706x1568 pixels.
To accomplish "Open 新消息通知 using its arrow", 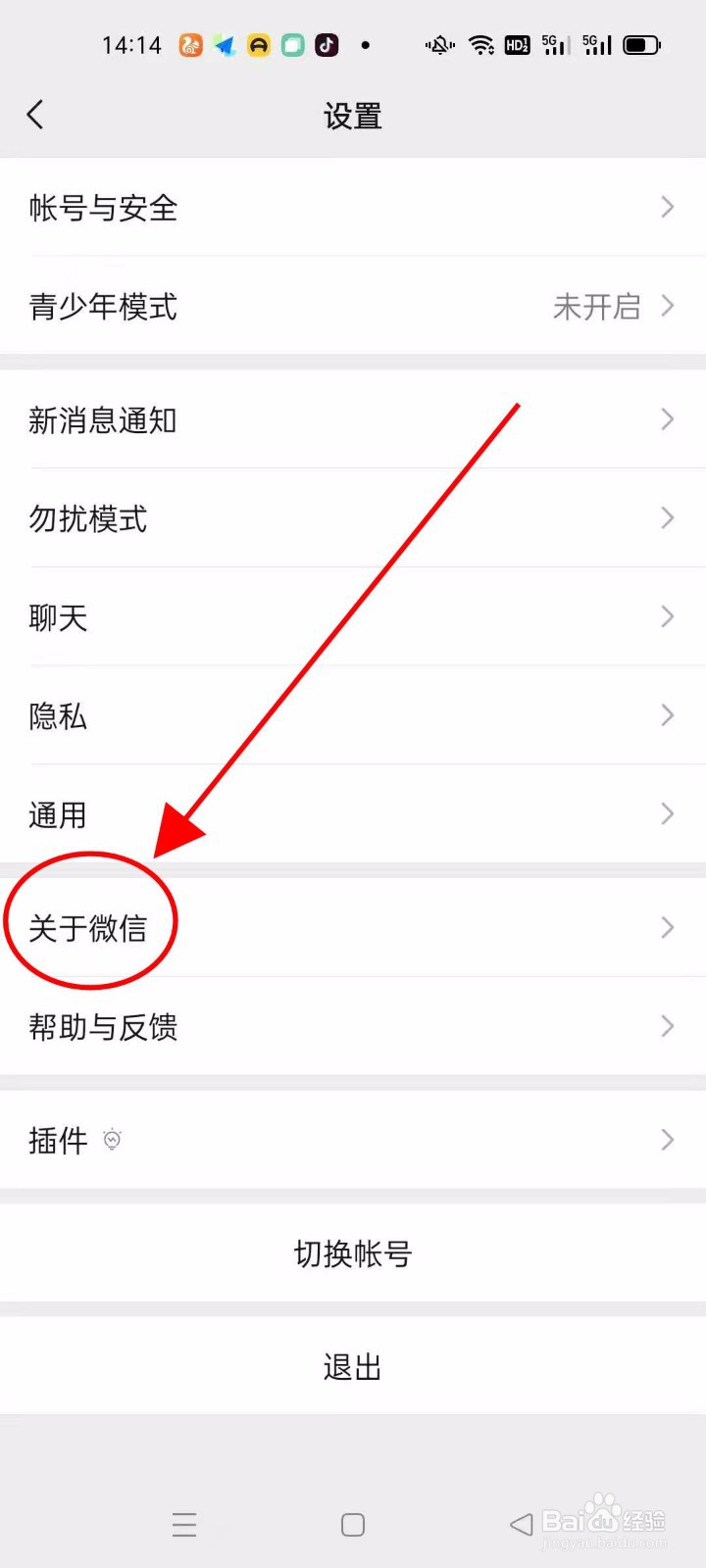I will (x=668, y=419).
